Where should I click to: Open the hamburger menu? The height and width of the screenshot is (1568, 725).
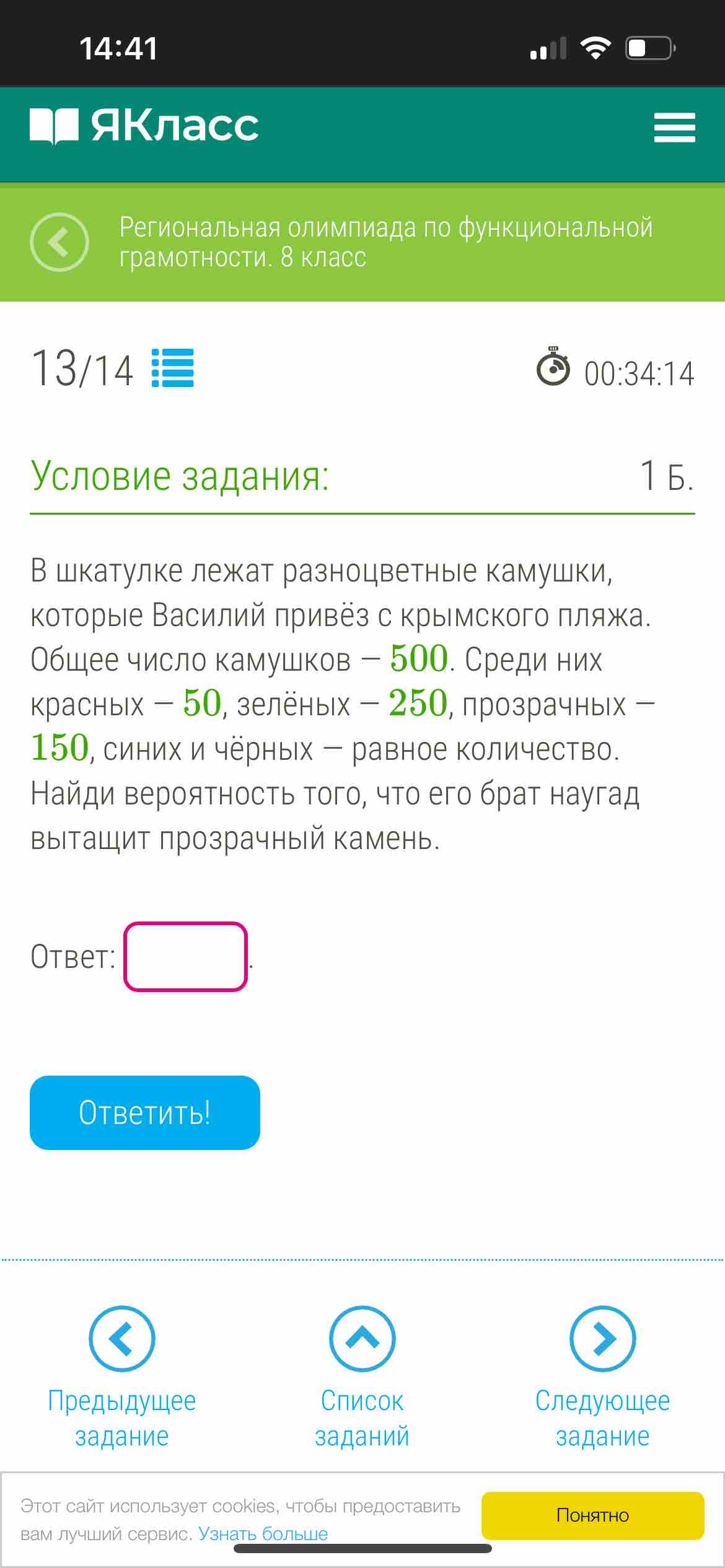tap(674, 128)
